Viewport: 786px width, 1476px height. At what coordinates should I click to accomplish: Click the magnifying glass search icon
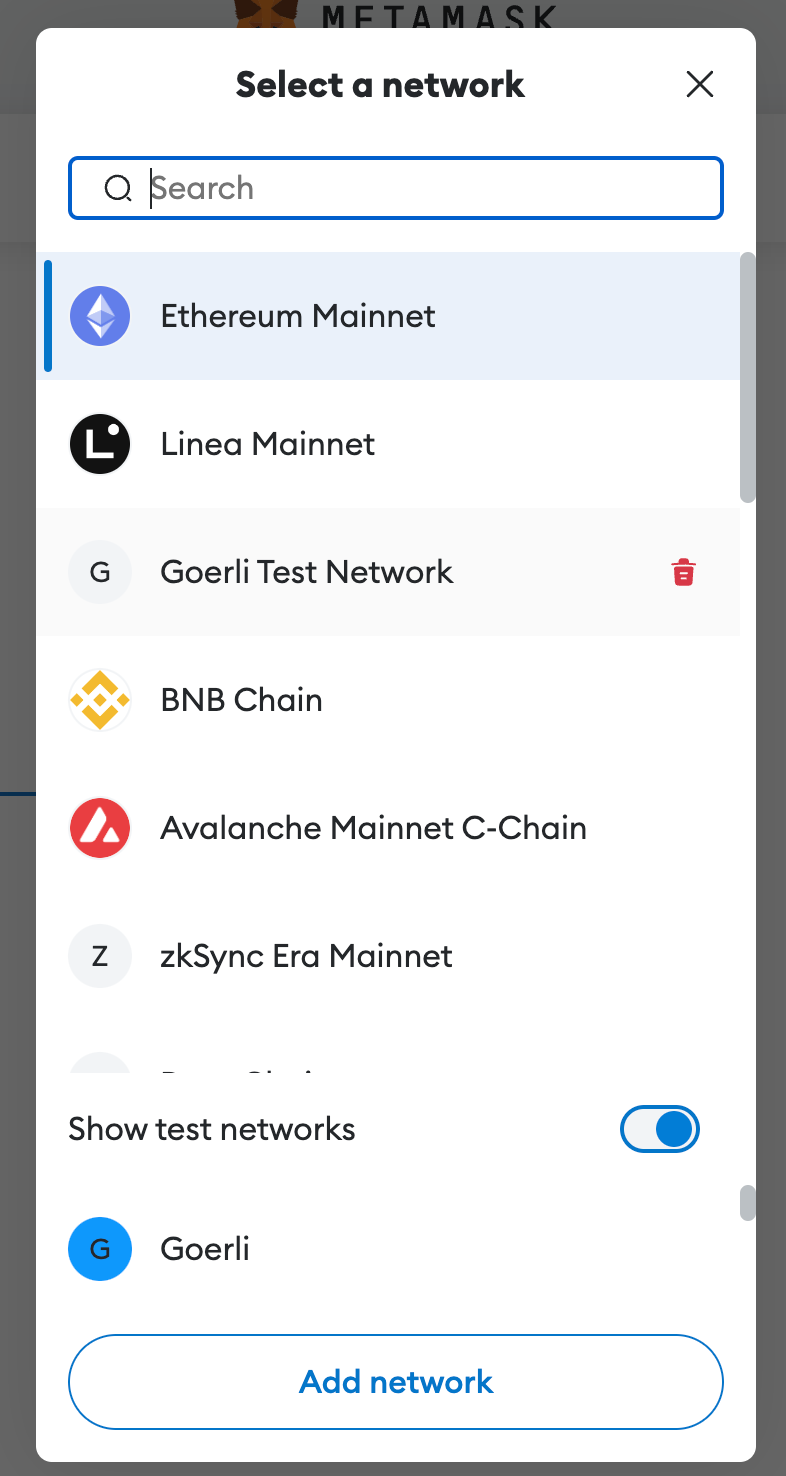(119, 188)
